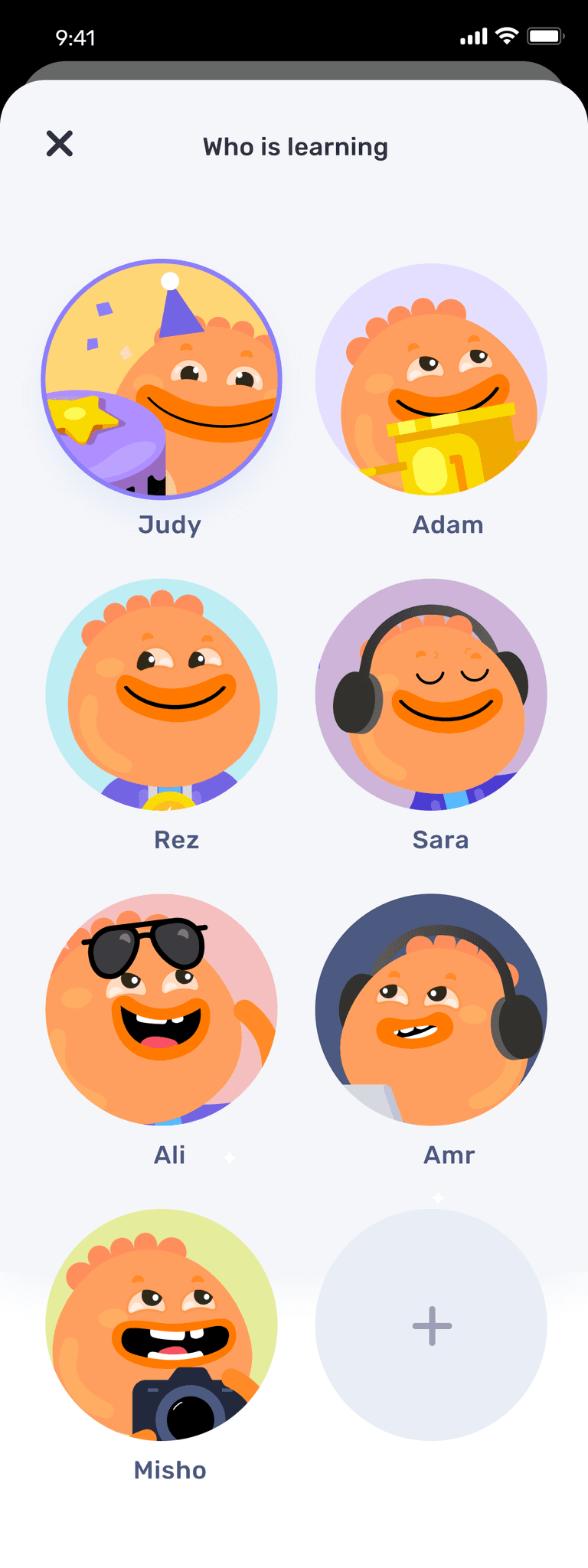The image size is (588, 1568).
Task: Open Amr's learner profile
Action: pos(431,1010)
